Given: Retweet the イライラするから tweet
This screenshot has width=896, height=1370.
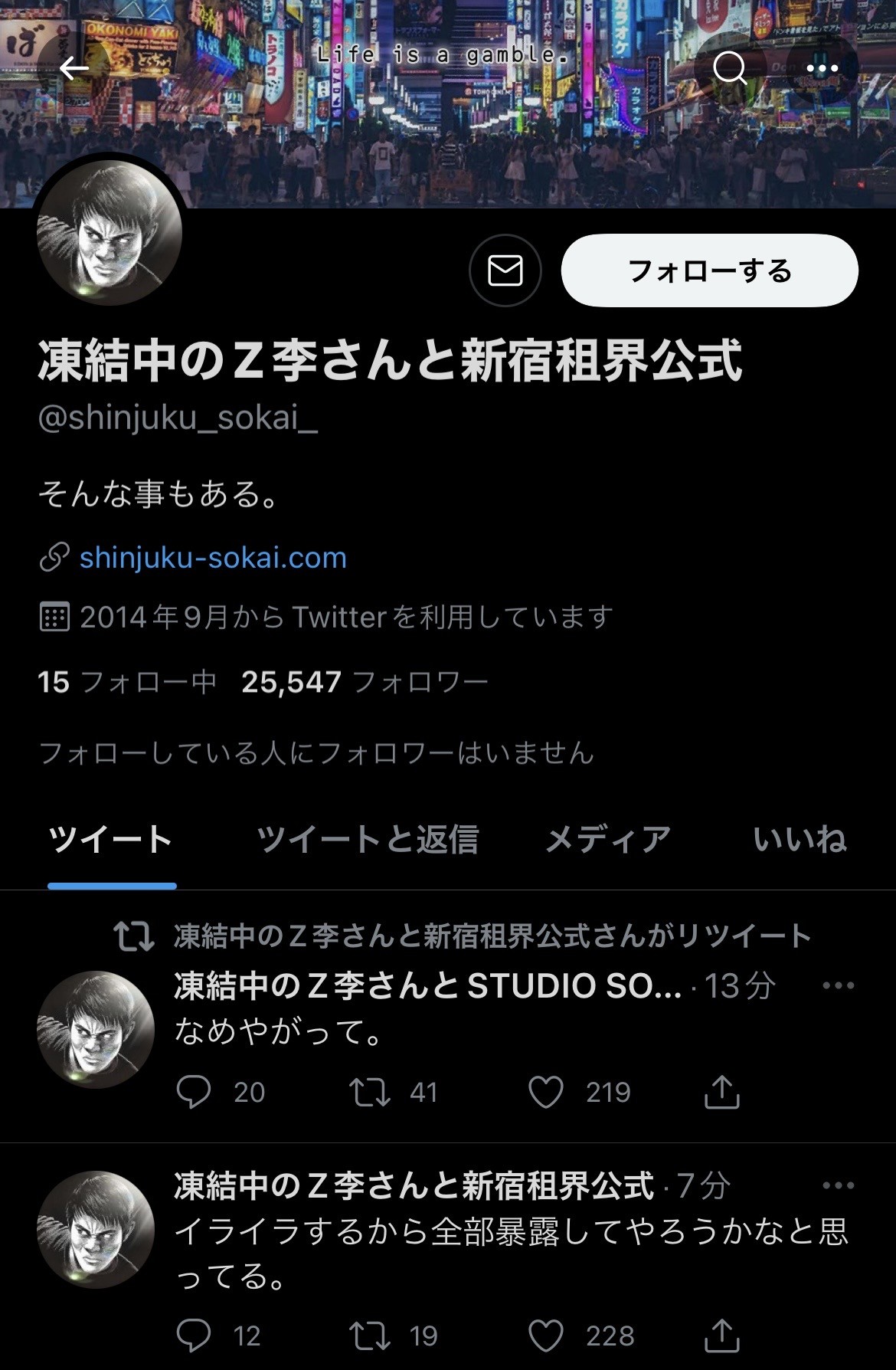Looking at the screenshot, I should click(x=370, y=1336).
